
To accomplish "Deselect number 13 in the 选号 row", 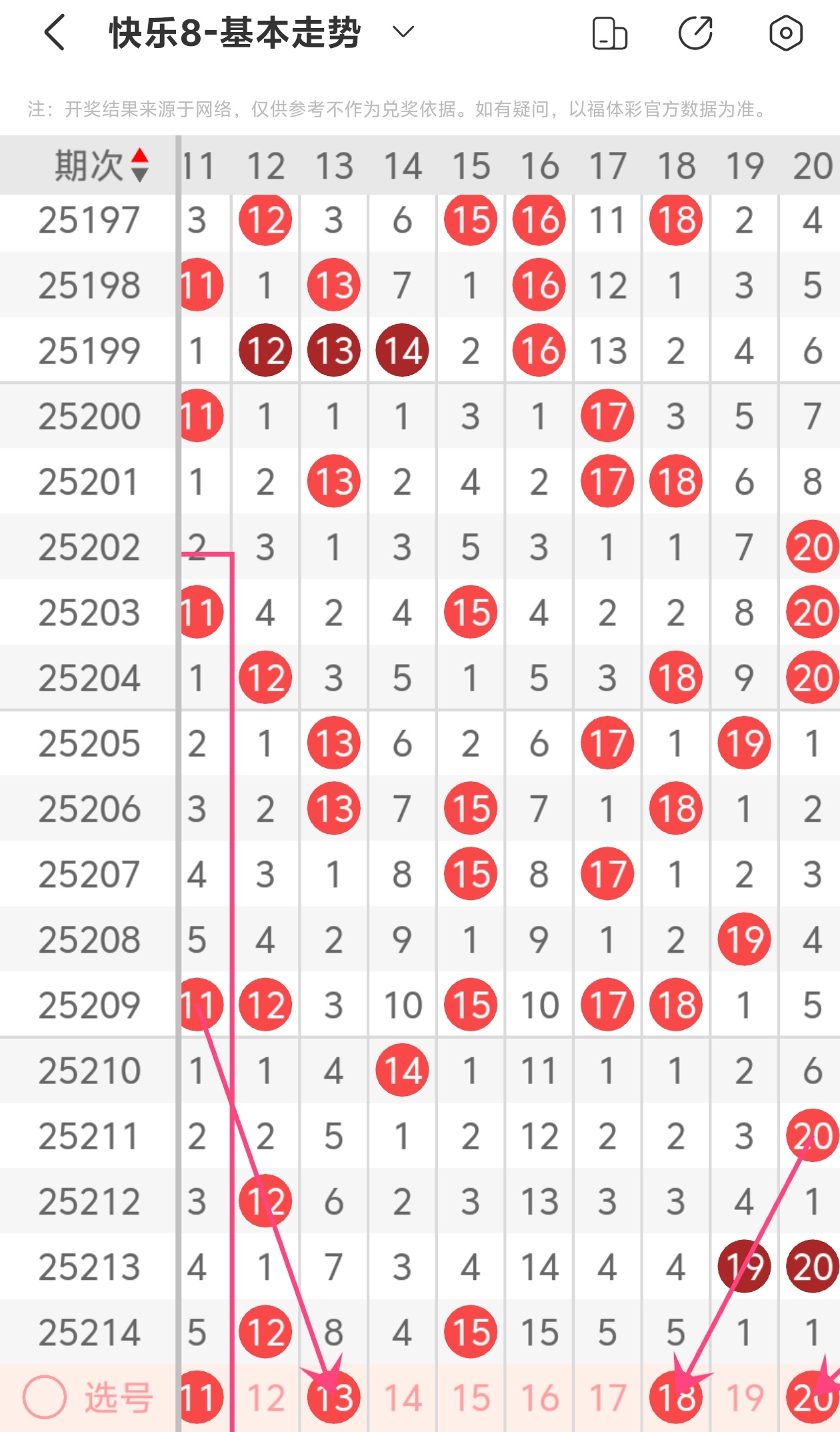I will tap(334, 1397).
